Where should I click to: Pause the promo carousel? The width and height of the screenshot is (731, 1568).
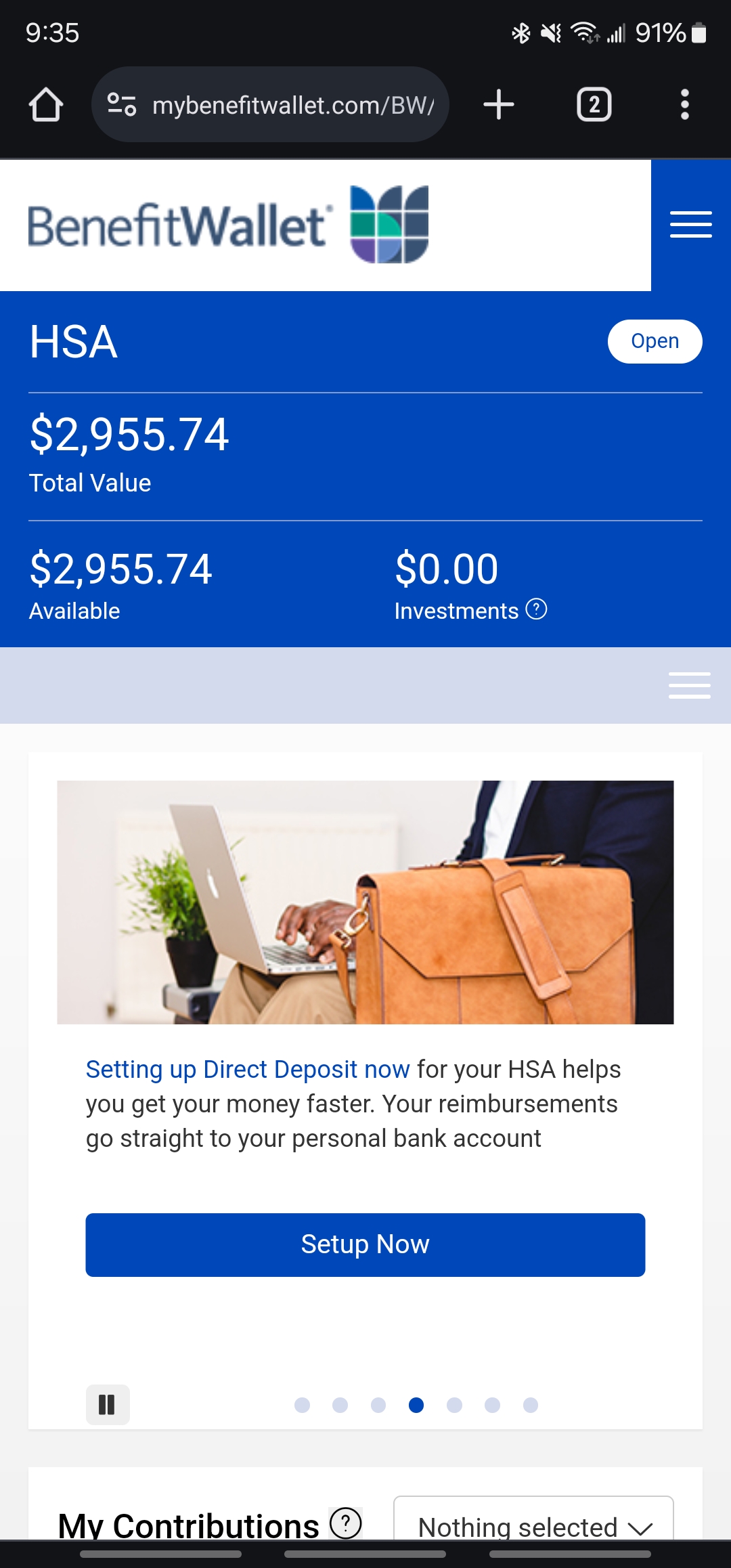[107, 1405]
